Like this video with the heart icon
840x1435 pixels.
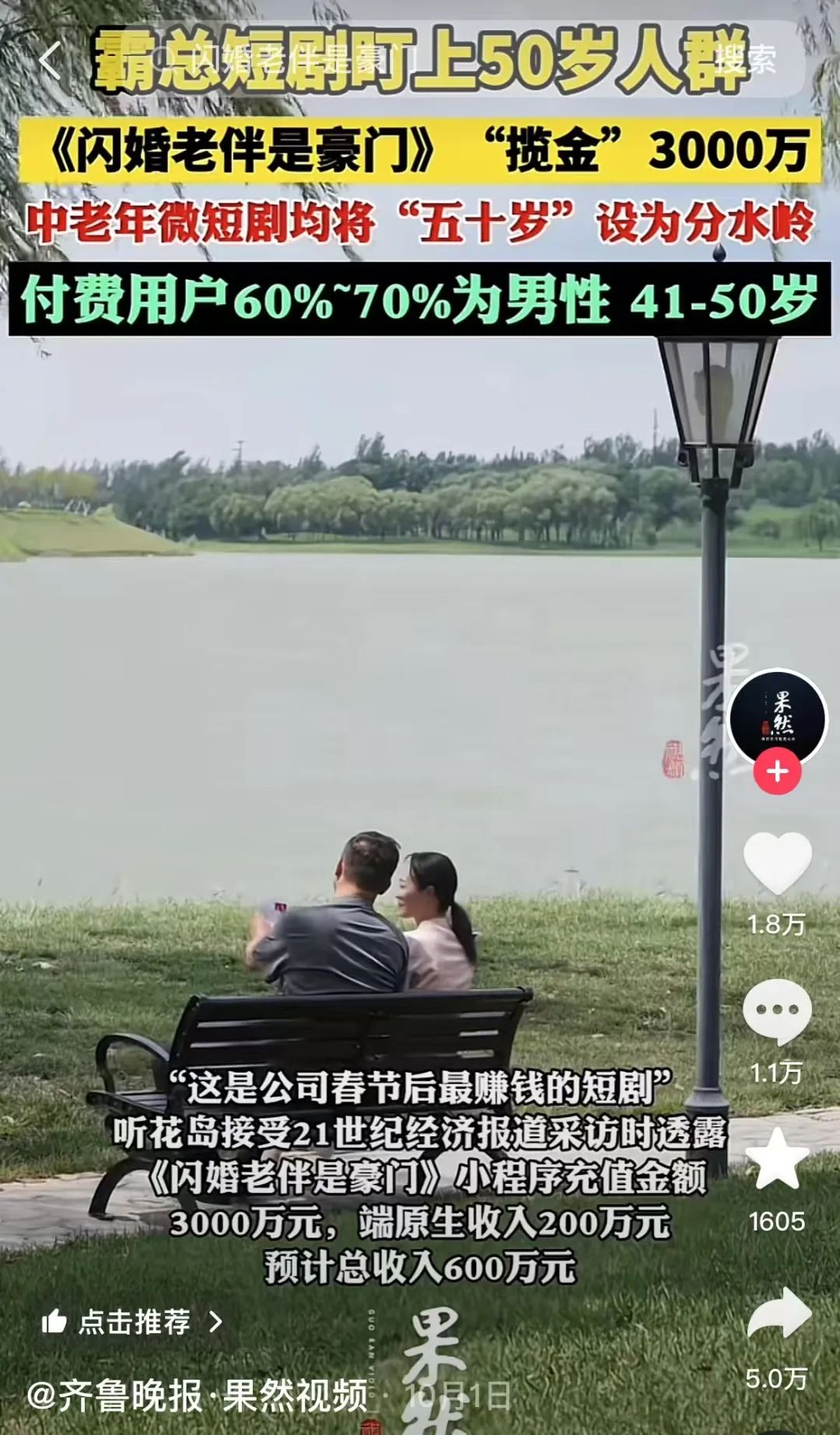[x=777, y=863]
